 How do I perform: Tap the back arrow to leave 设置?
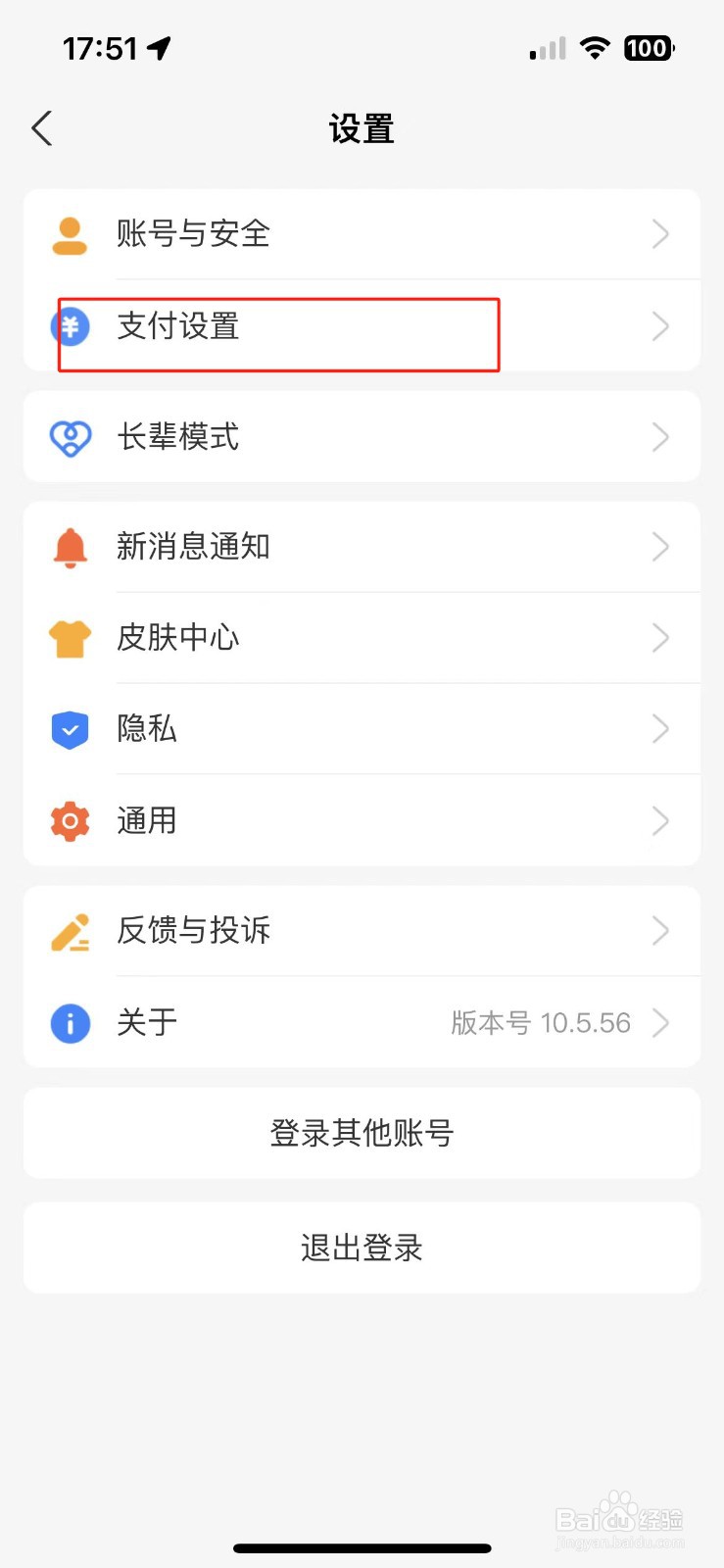(x=41, y=127)
